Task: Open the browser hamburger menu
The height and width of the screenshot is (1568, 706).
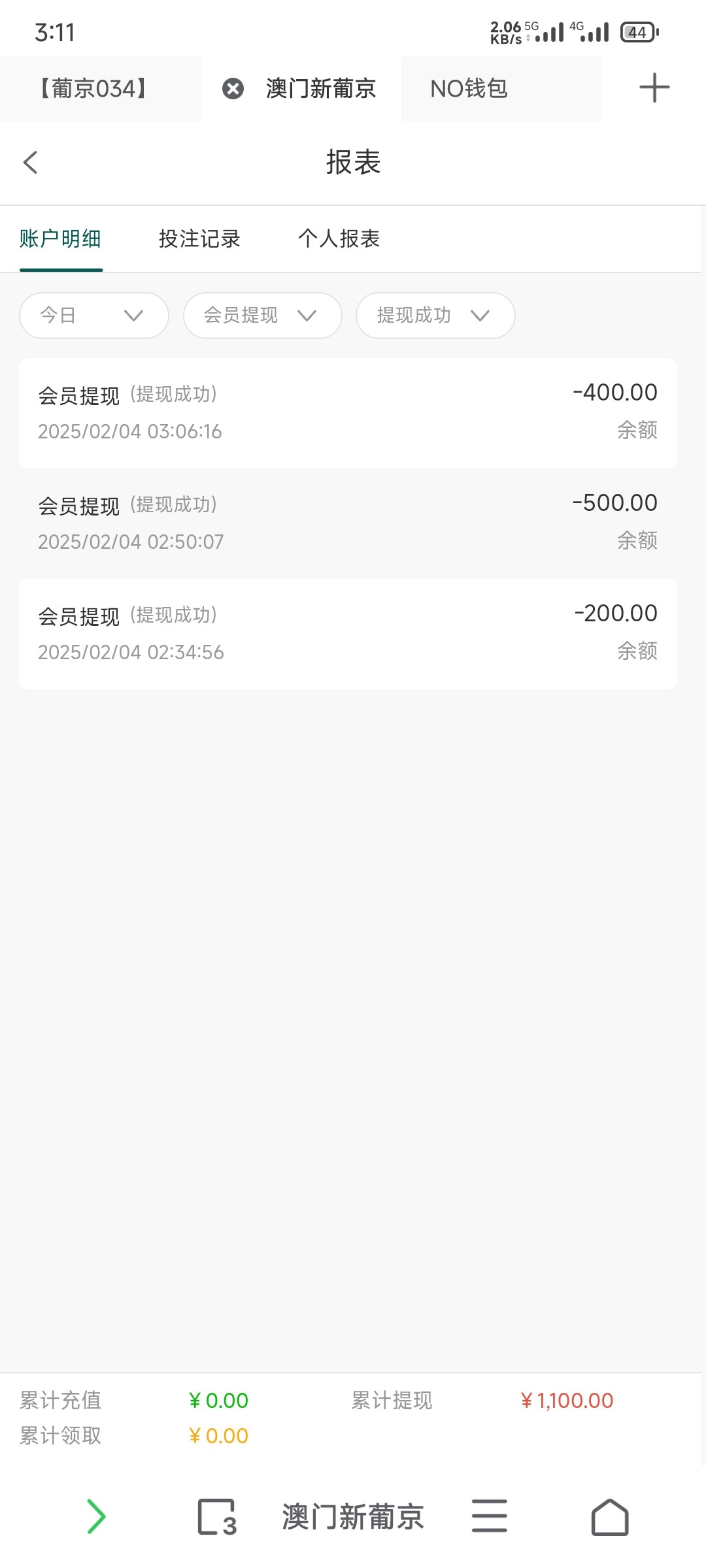Action: [489, 1516]
